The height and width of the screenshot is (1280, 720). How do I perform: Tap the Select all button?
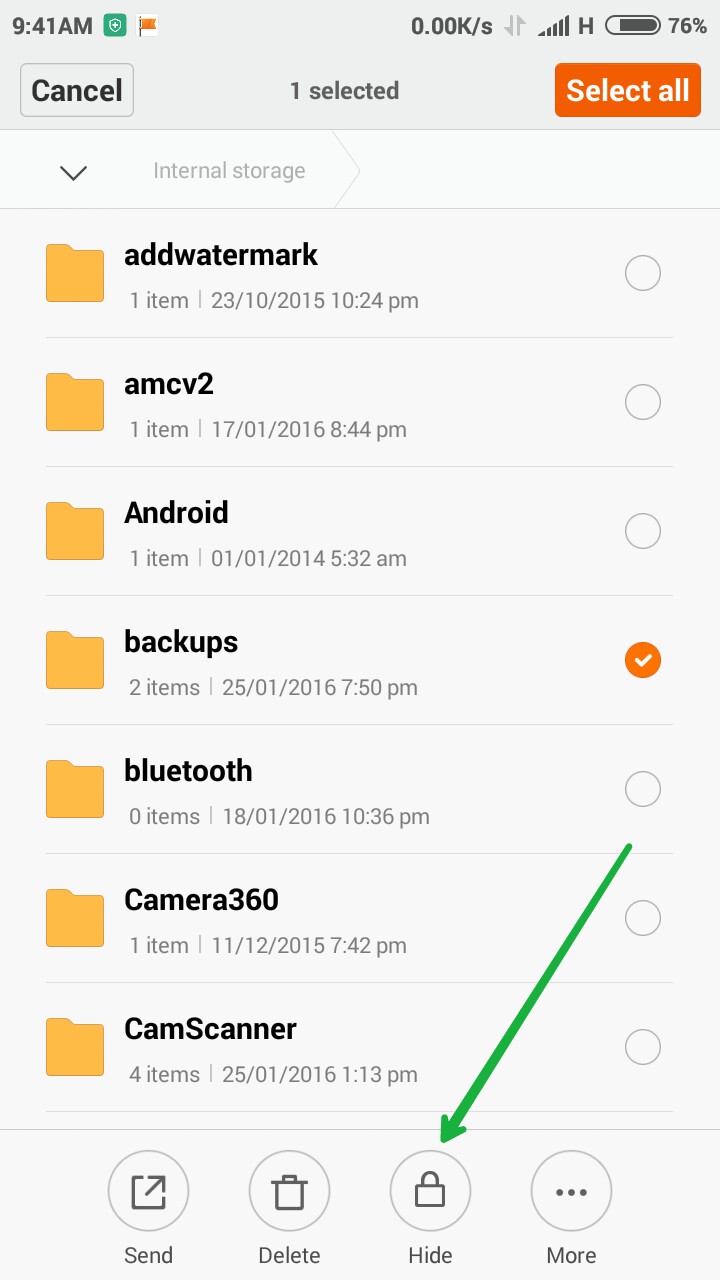(627, 91)
